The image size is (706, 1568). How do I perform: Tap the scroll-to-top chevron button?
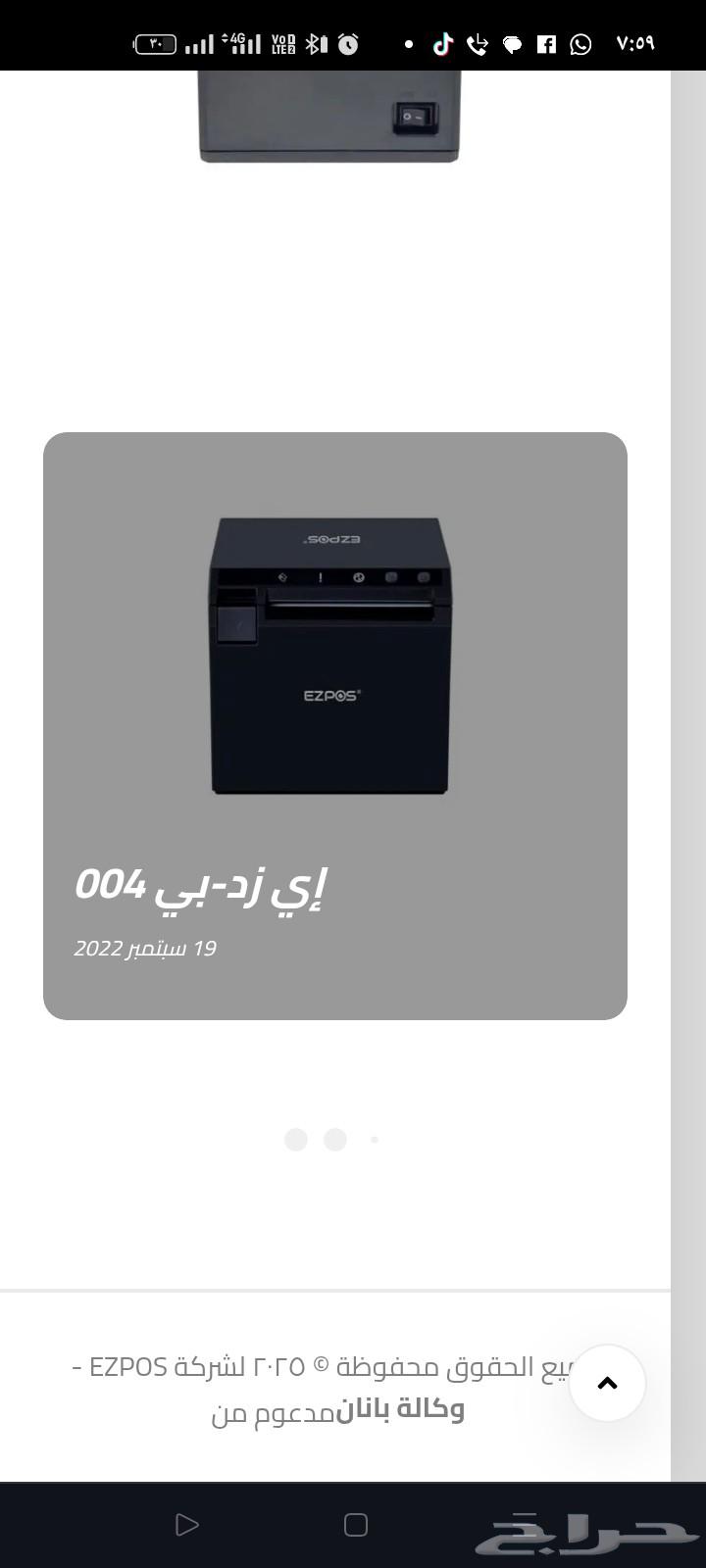point(607,1383)
